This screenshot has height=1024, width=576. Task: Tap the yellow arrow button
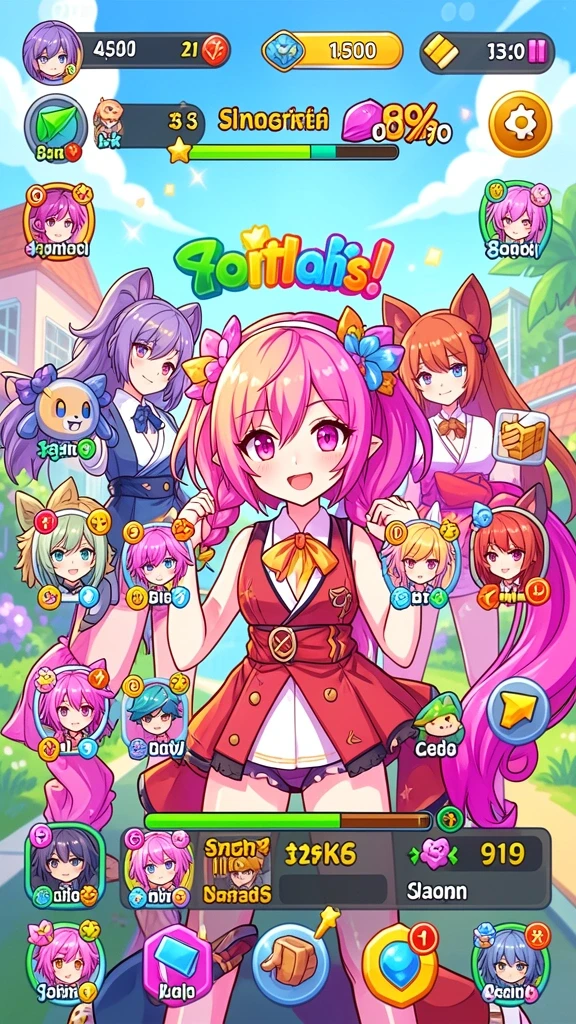pyautogui.click(x=518, y=711)
